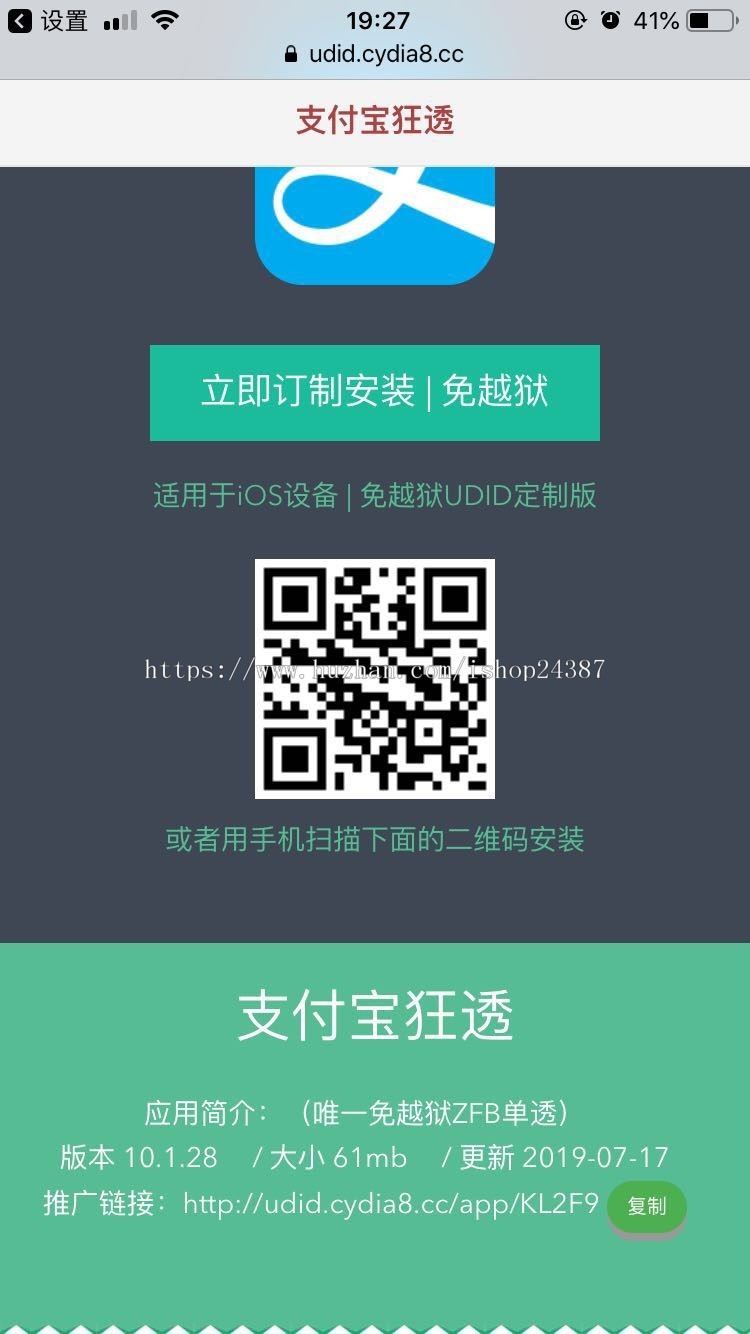Tap the page title 支付宝狂透
Screen dimensions: 750x1334
[x=374, y=119]
